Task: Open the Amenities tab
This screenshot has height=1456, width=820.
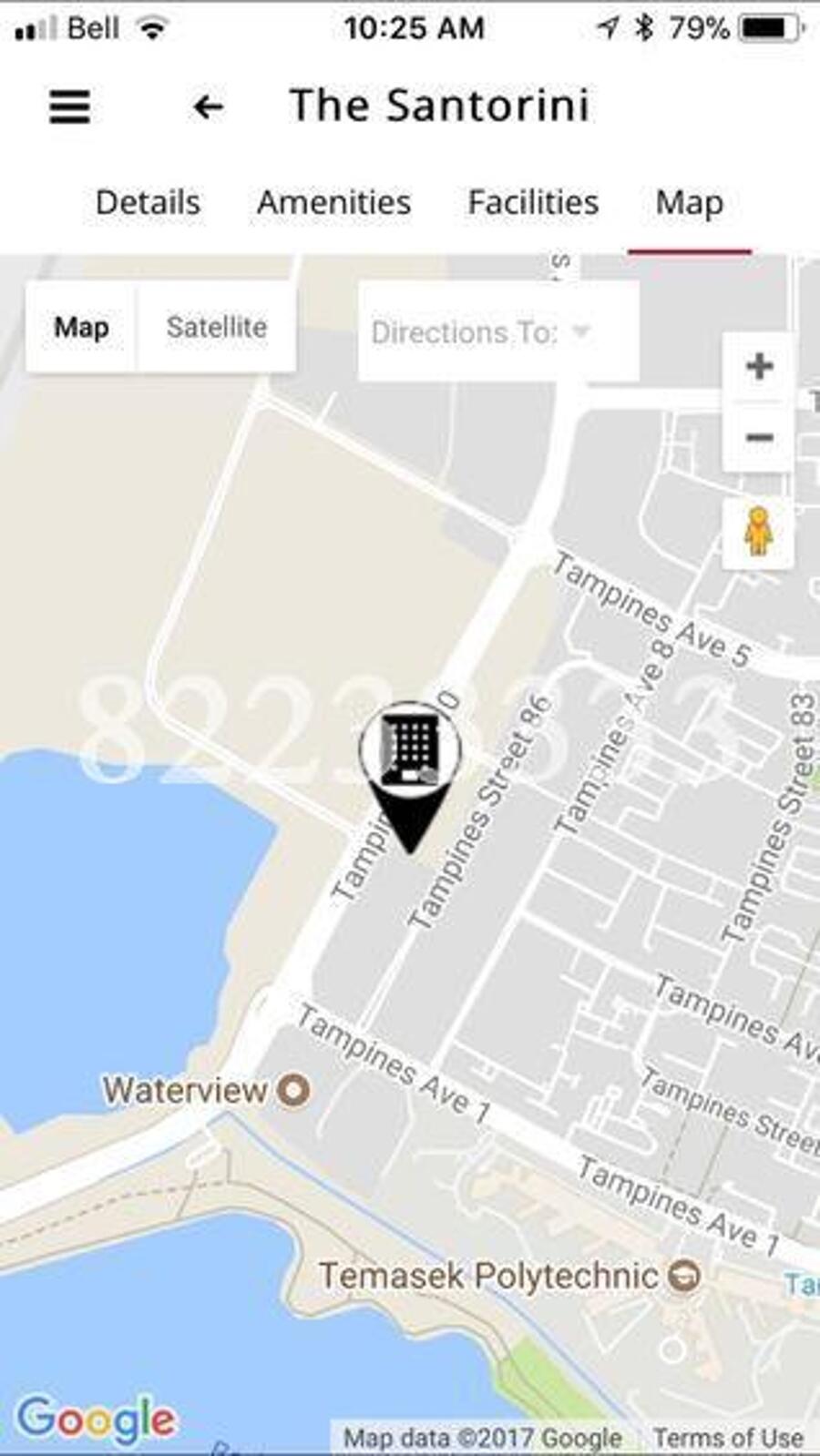Action: 333,202
